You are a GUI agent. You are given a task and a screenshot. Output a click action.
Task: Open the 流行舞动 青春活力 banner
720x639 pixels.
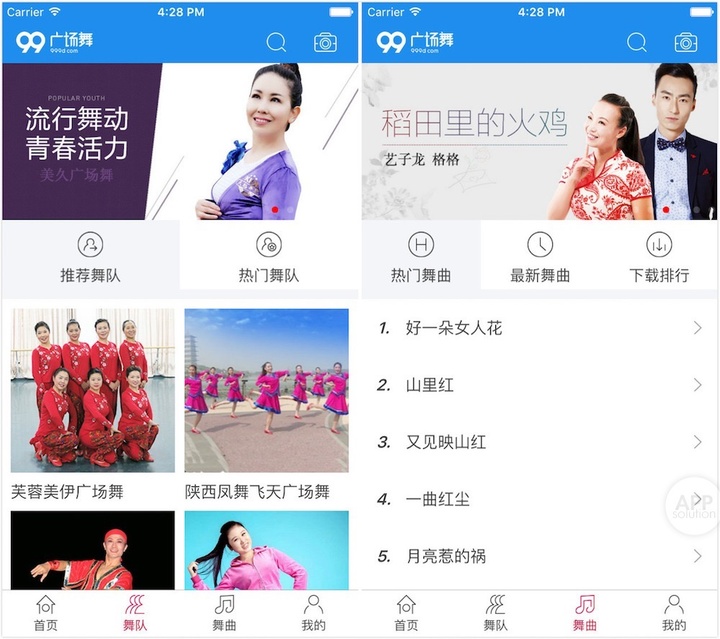180,141
